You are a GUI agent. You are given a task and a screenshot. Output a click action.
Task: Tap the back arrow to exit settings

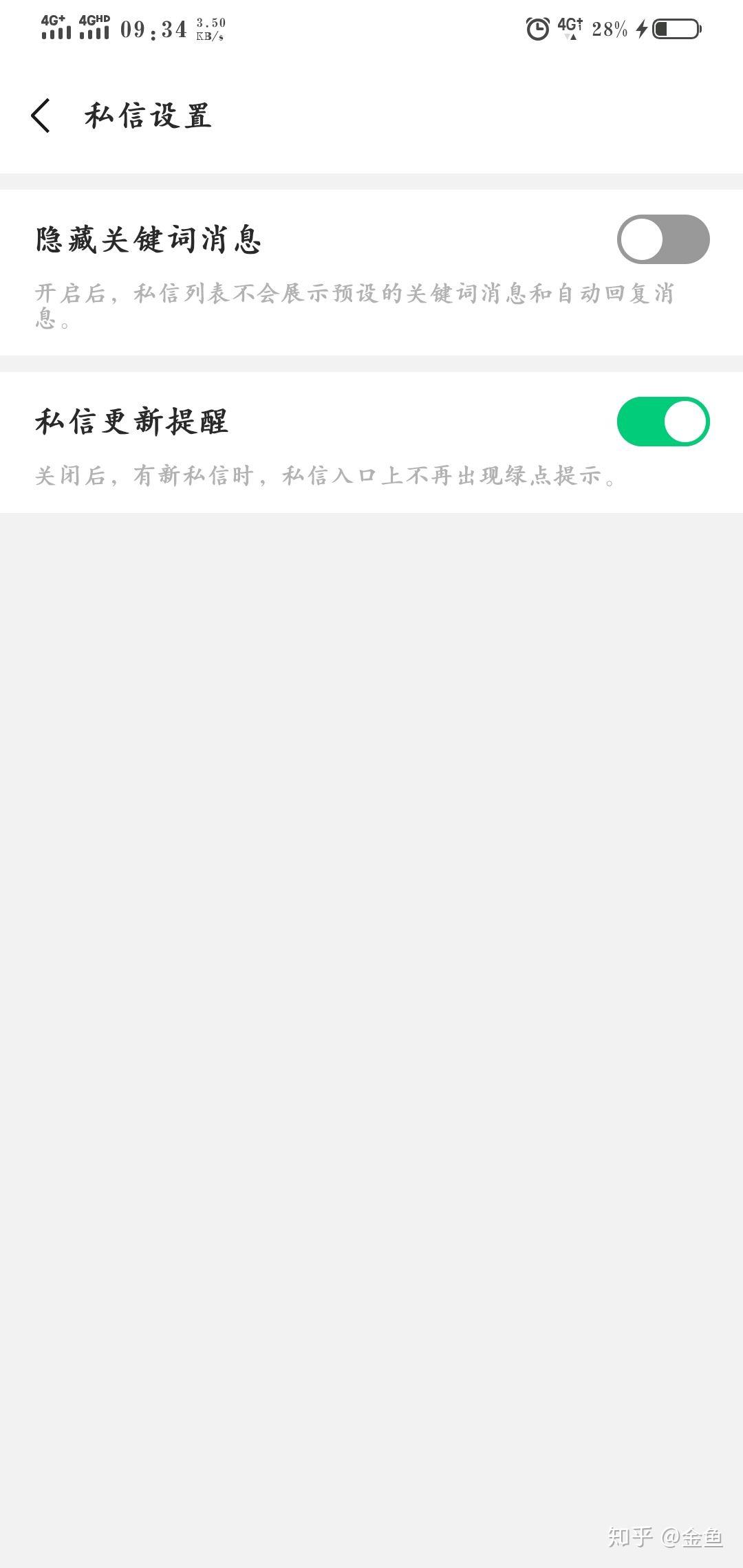click(40, 116)
